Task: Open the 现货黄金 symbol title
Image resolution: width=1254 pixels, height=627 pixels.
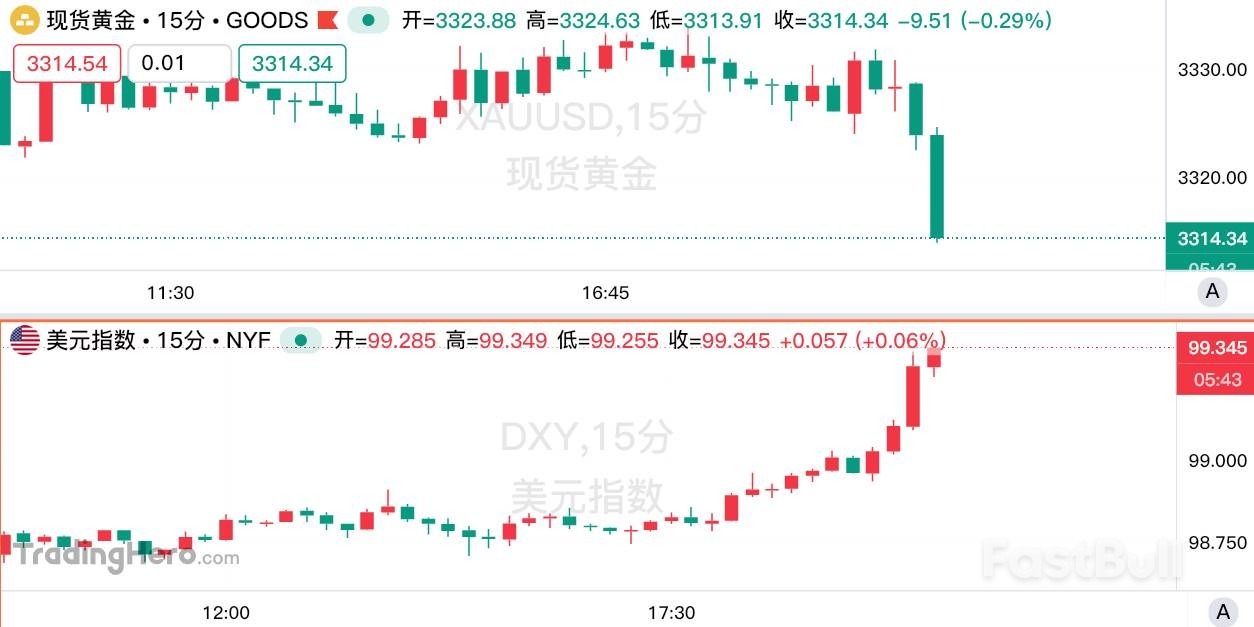Action: 92,20
